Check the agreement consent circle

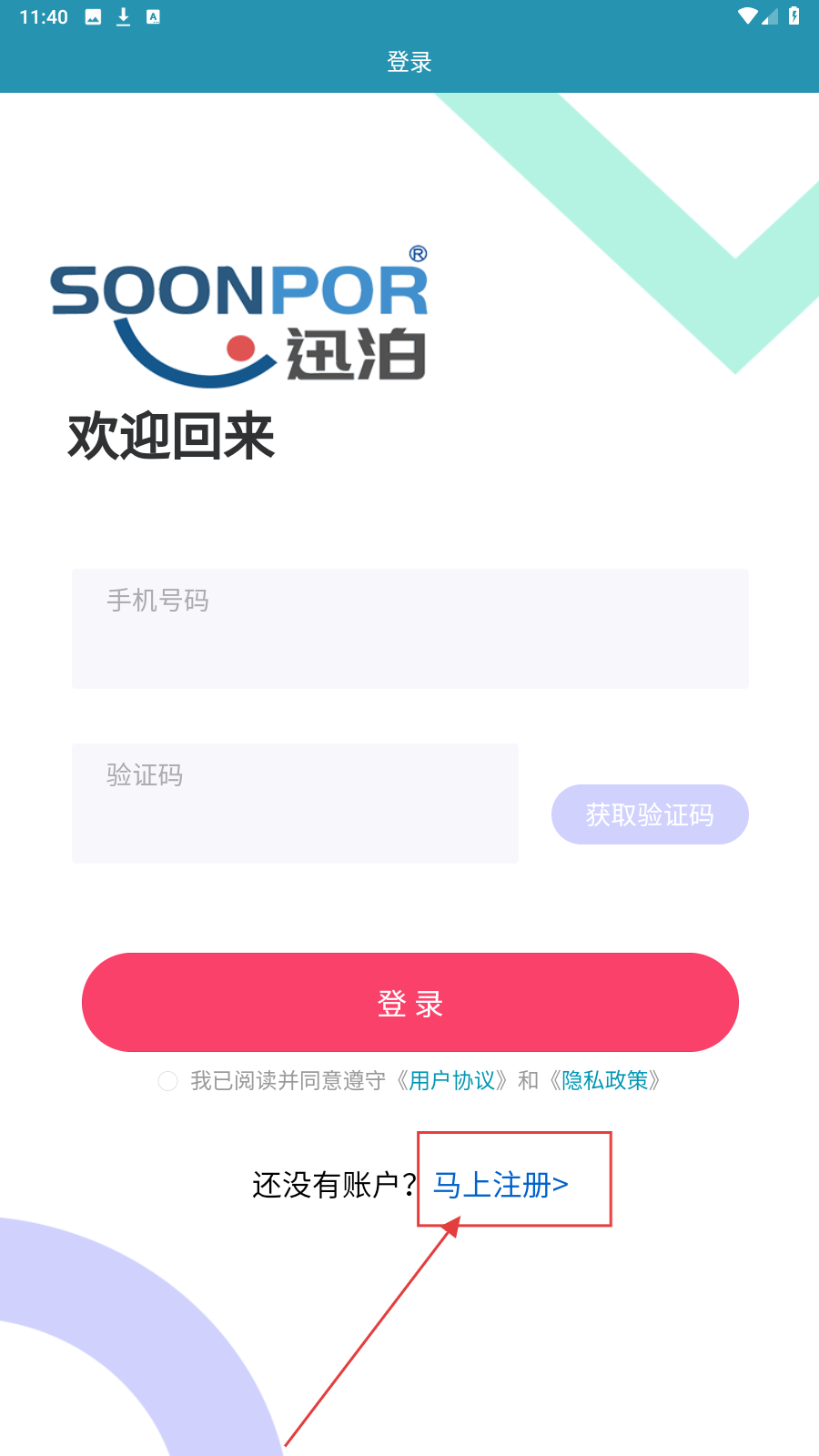(168, 1080)
